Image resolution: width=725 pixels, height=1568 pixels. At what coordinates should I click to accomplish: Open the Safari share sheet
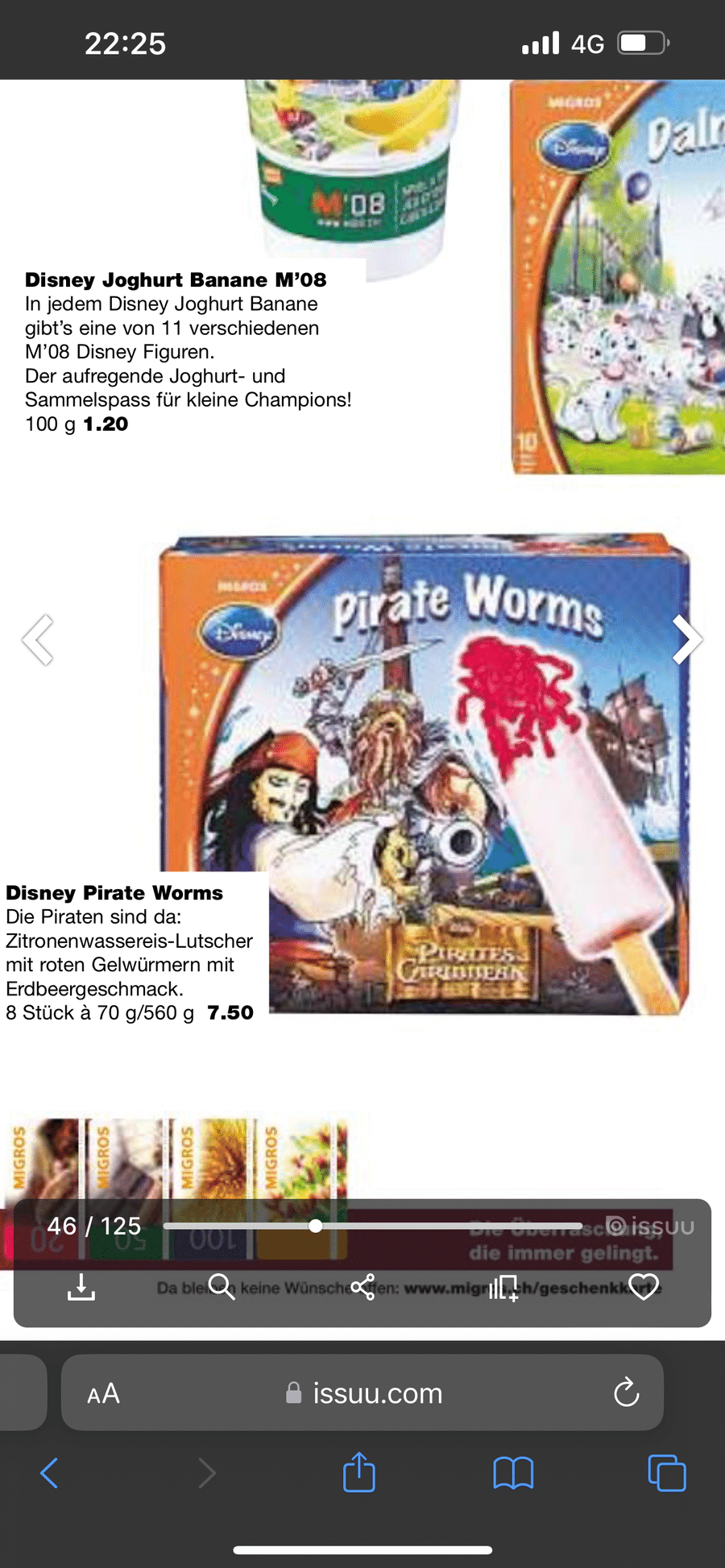[x=358, y=1473]
